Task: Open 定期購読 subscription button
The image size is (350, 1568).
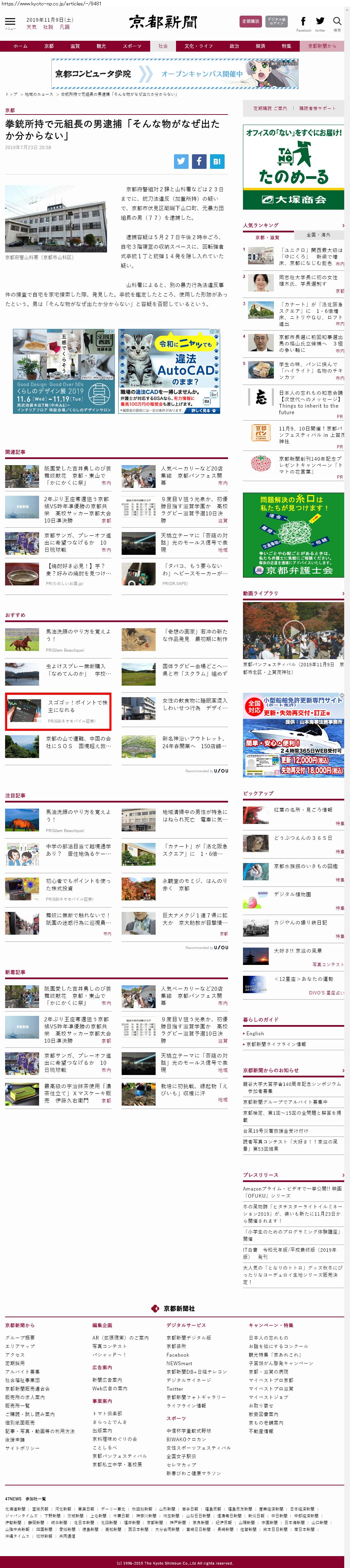Action: (x=250, y=21)
